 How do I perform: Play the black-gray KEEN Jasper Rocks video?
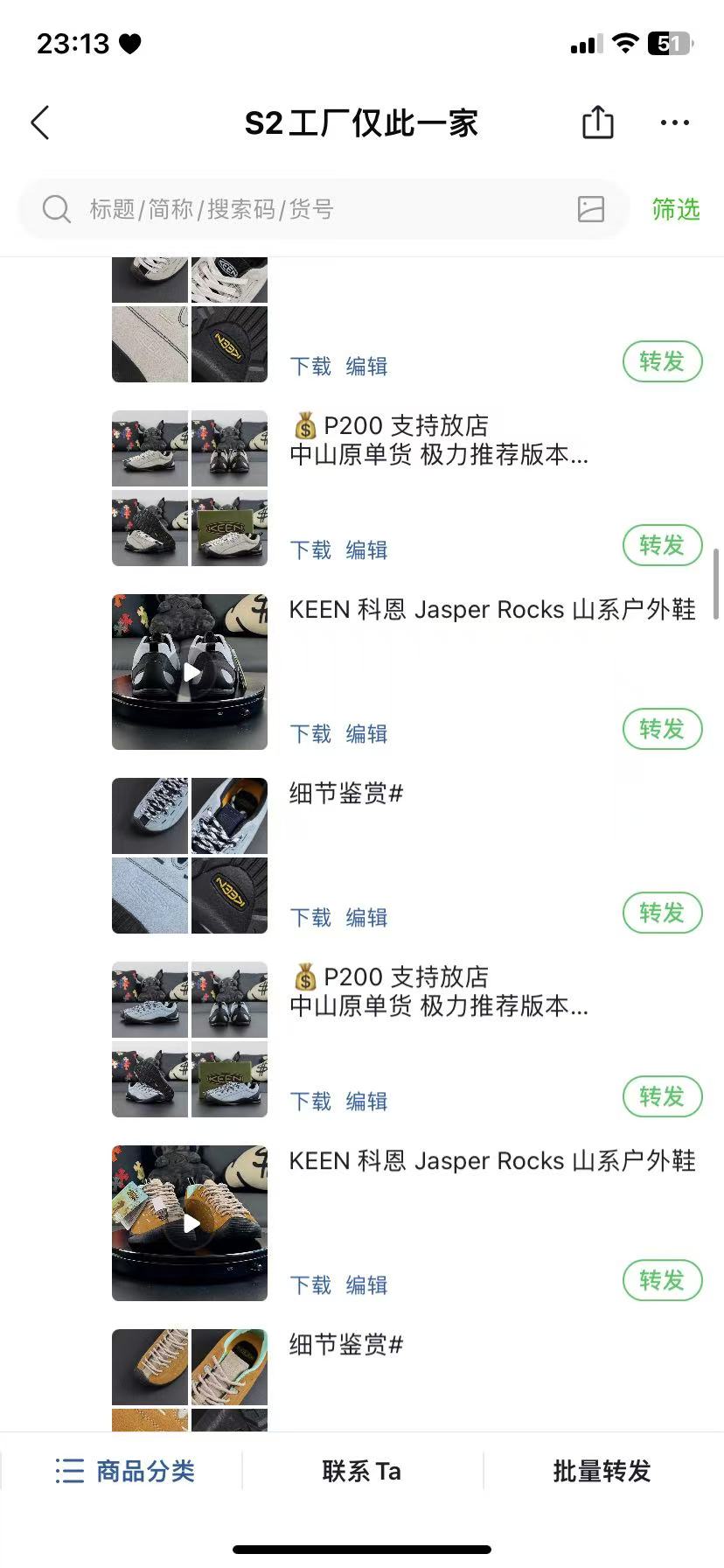tap(190, 672)
